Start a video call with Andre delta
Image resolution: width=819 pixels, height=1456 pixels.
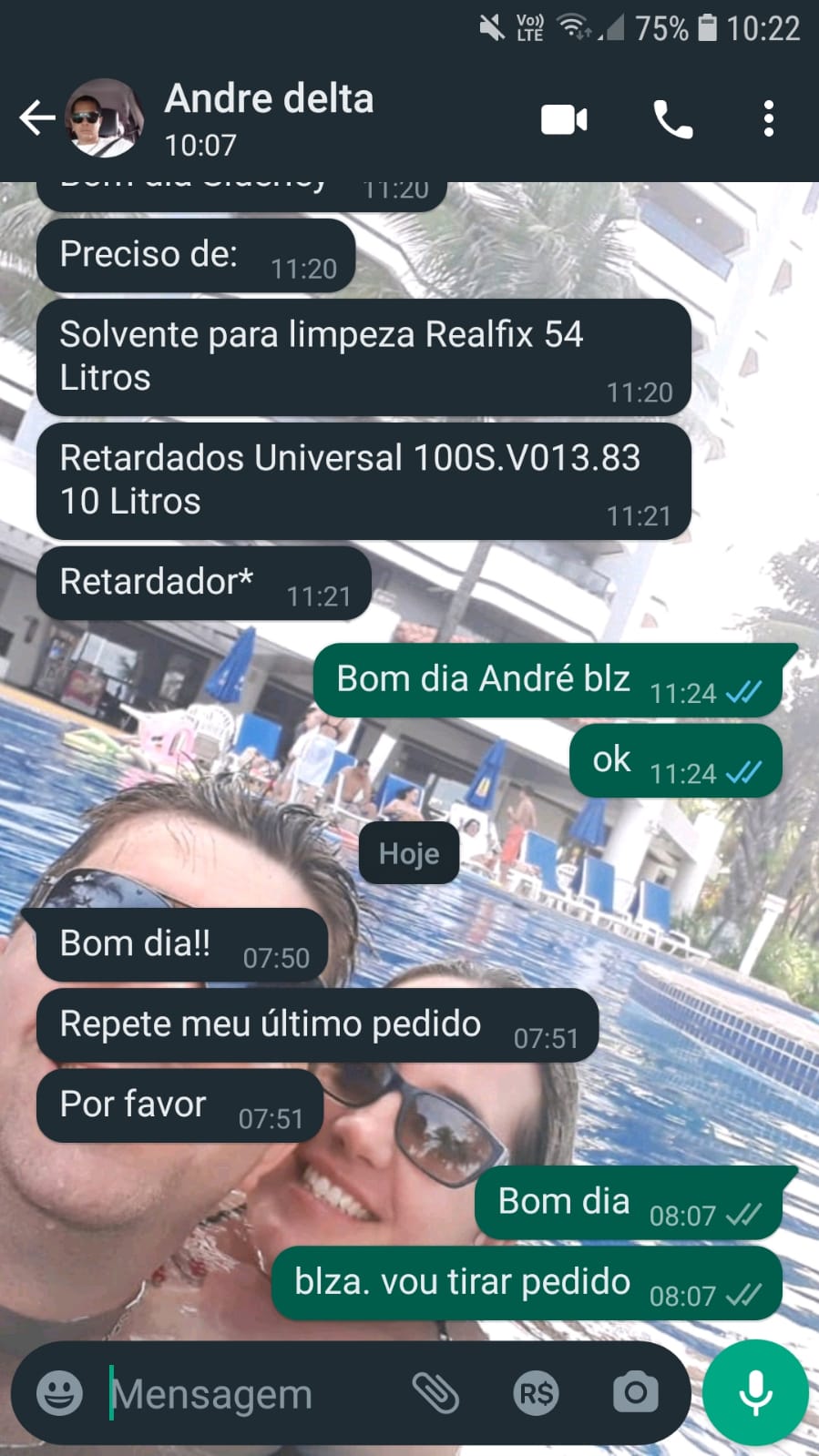click(x=564, y=119)
